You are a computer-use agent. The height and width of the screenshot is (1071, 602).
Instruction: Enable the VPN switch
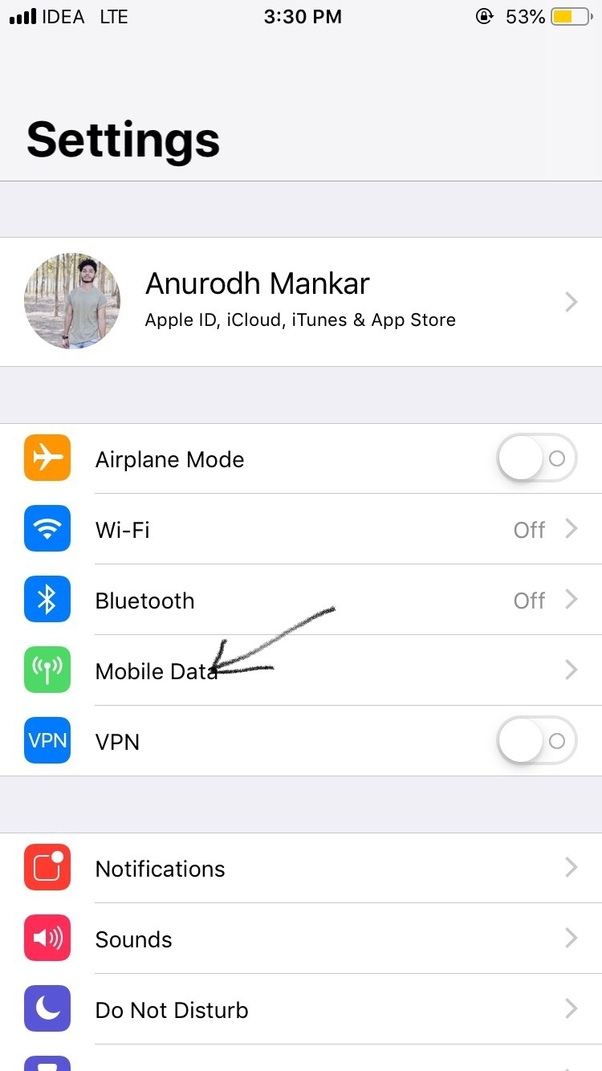pyautogui.click(x=536, y=741)
